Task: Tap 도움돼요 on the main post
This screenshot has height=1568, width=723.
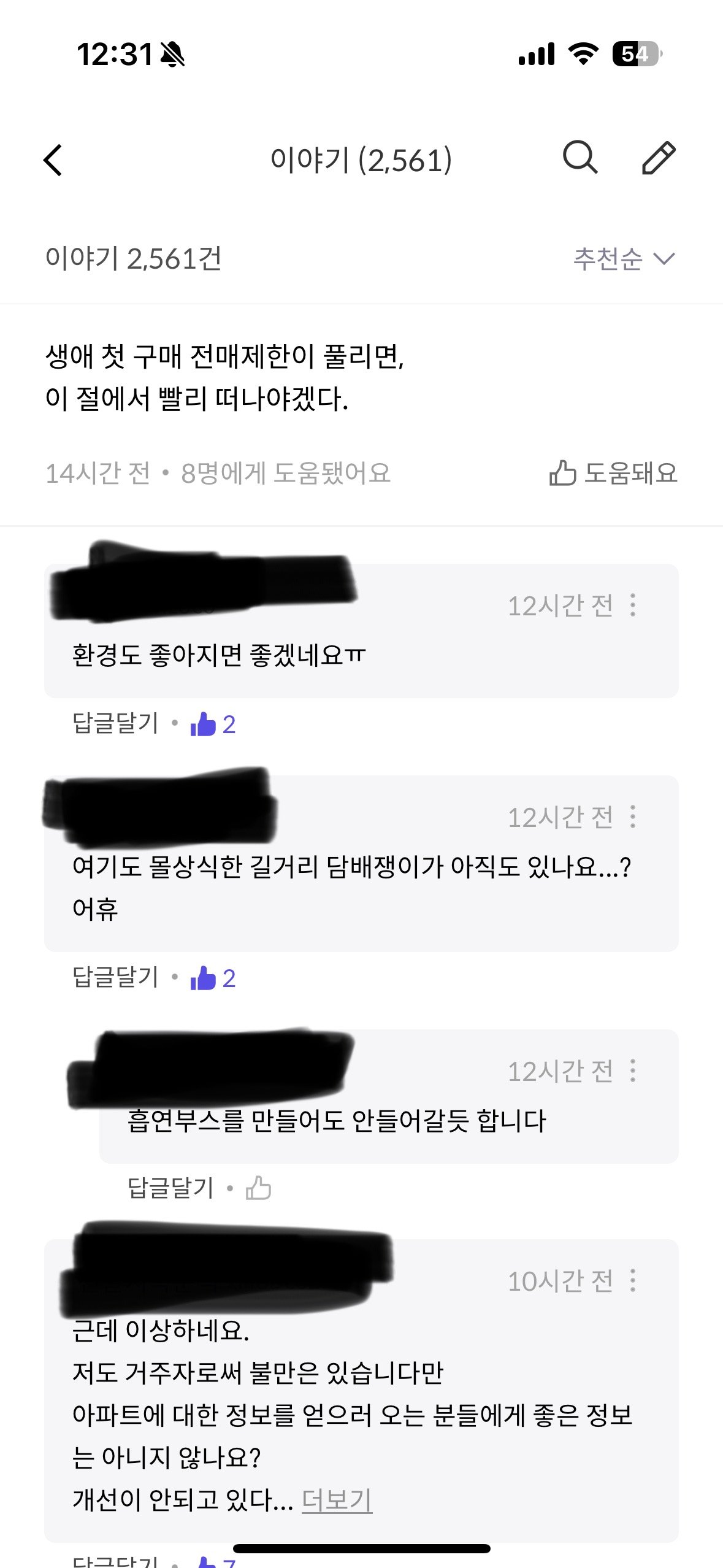Action: (614, 473)
